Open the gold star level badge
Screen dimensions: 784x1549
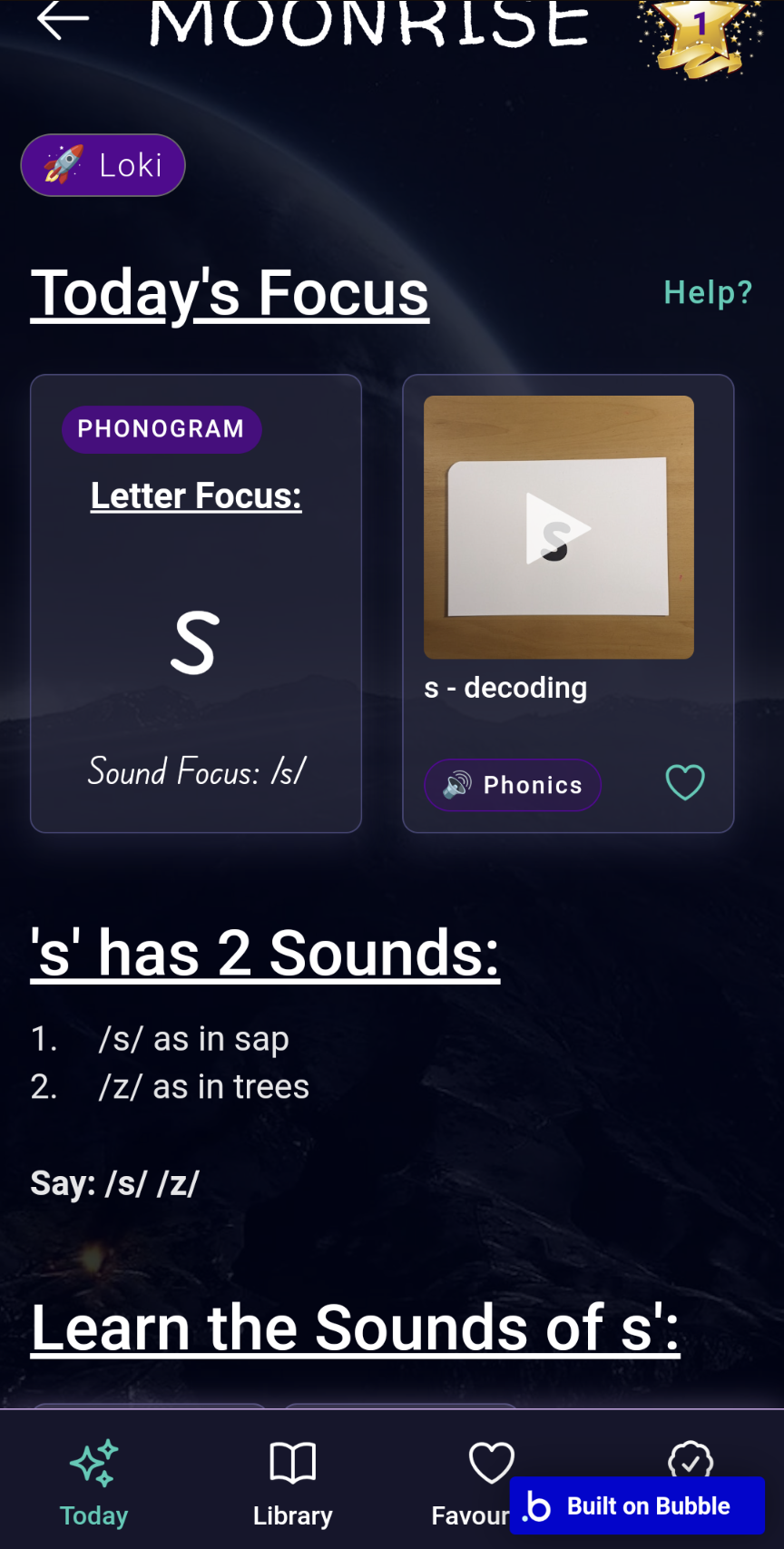pyautogui.click(x=700, y=36)
